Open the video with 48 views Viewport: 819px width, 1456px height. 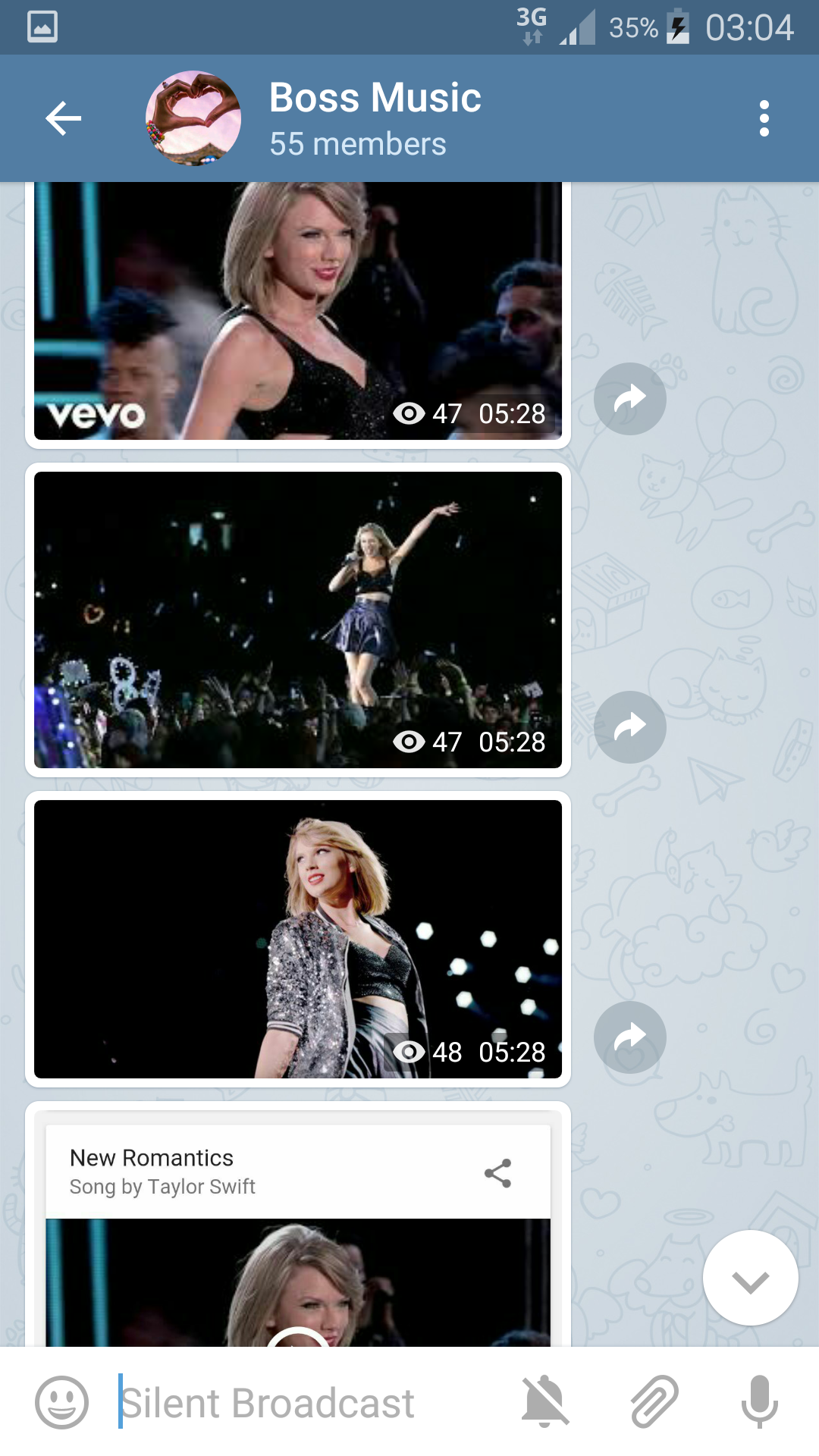point(298,939)
